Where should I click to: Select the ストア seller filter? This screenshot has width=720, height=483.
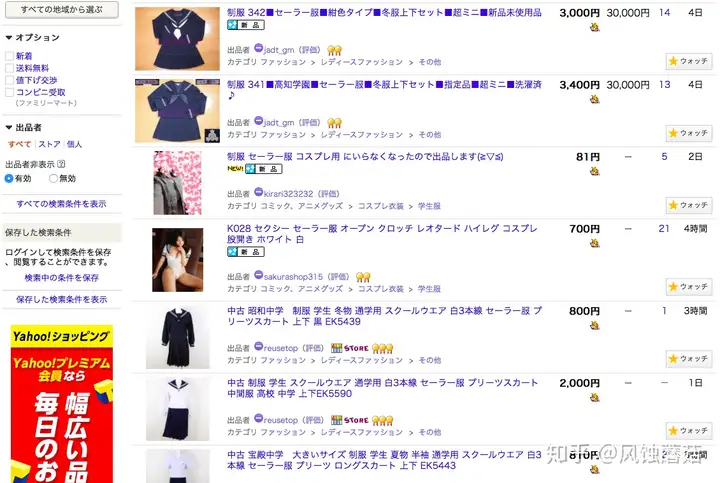coord(49,144)
